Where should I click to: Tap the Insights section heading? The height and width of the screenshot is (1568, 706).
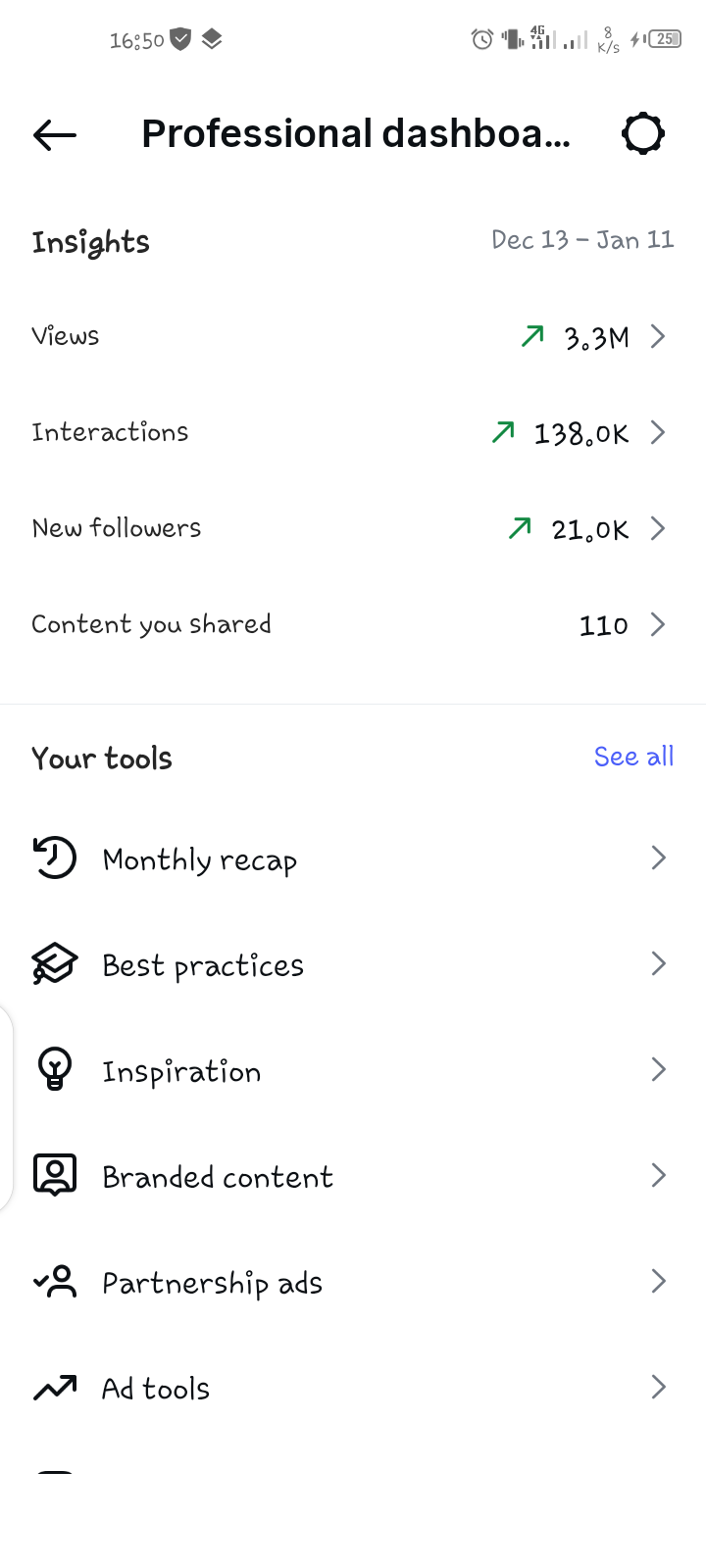90,241
